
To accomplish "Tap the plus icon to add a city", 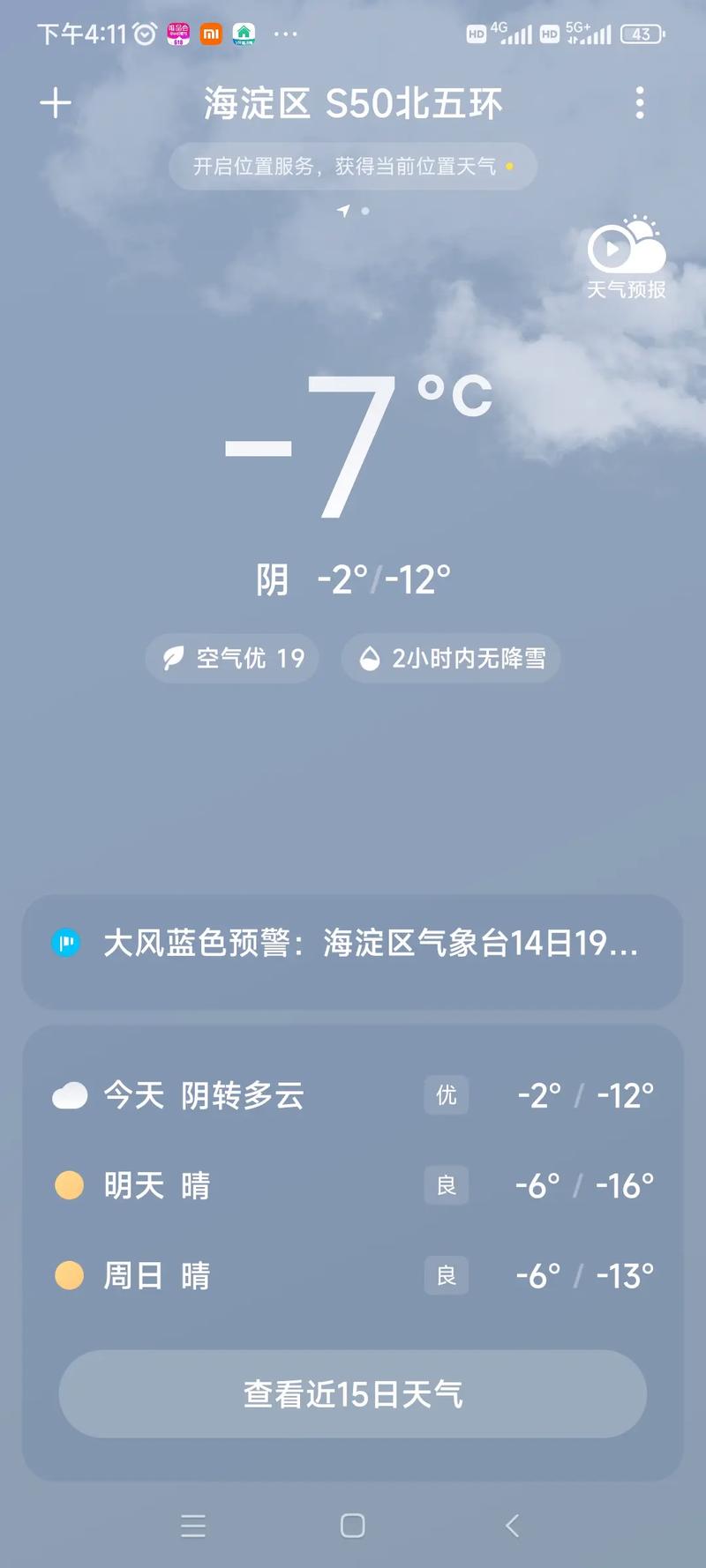I will pyautogui.click(x=56, y=103).
